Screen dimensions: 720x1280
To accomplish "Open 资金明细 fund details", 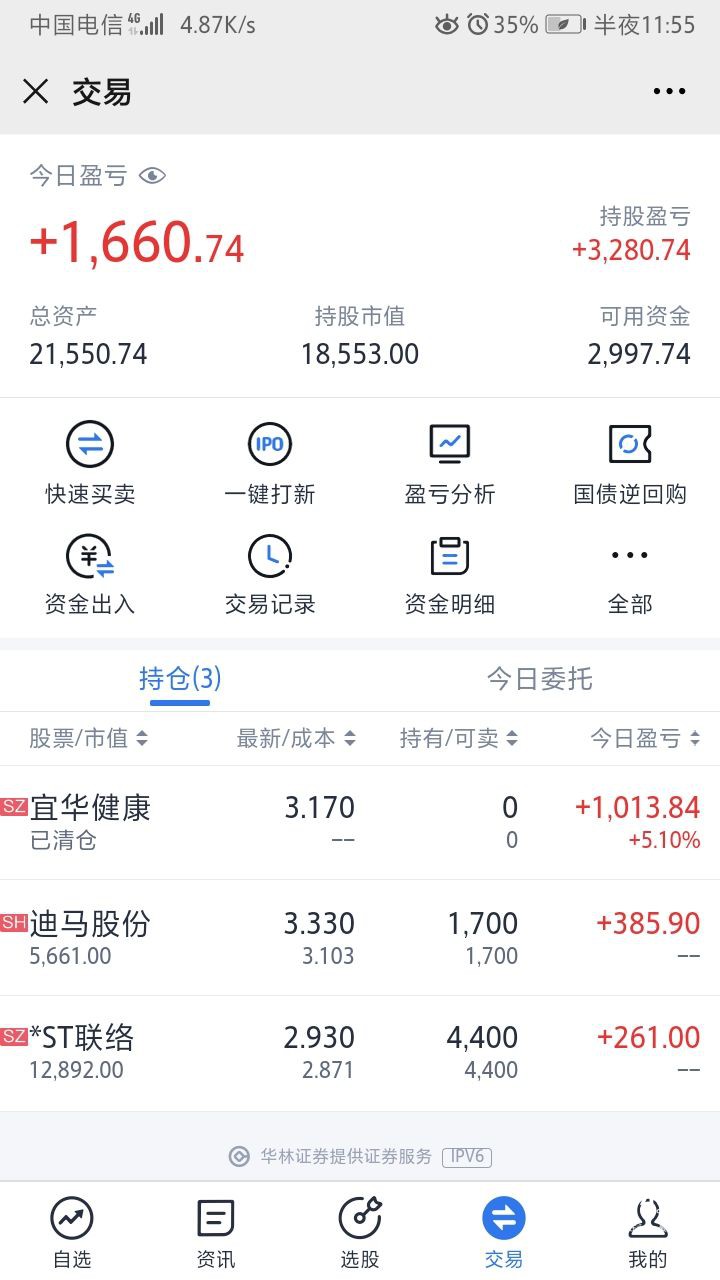I will 450,575.
